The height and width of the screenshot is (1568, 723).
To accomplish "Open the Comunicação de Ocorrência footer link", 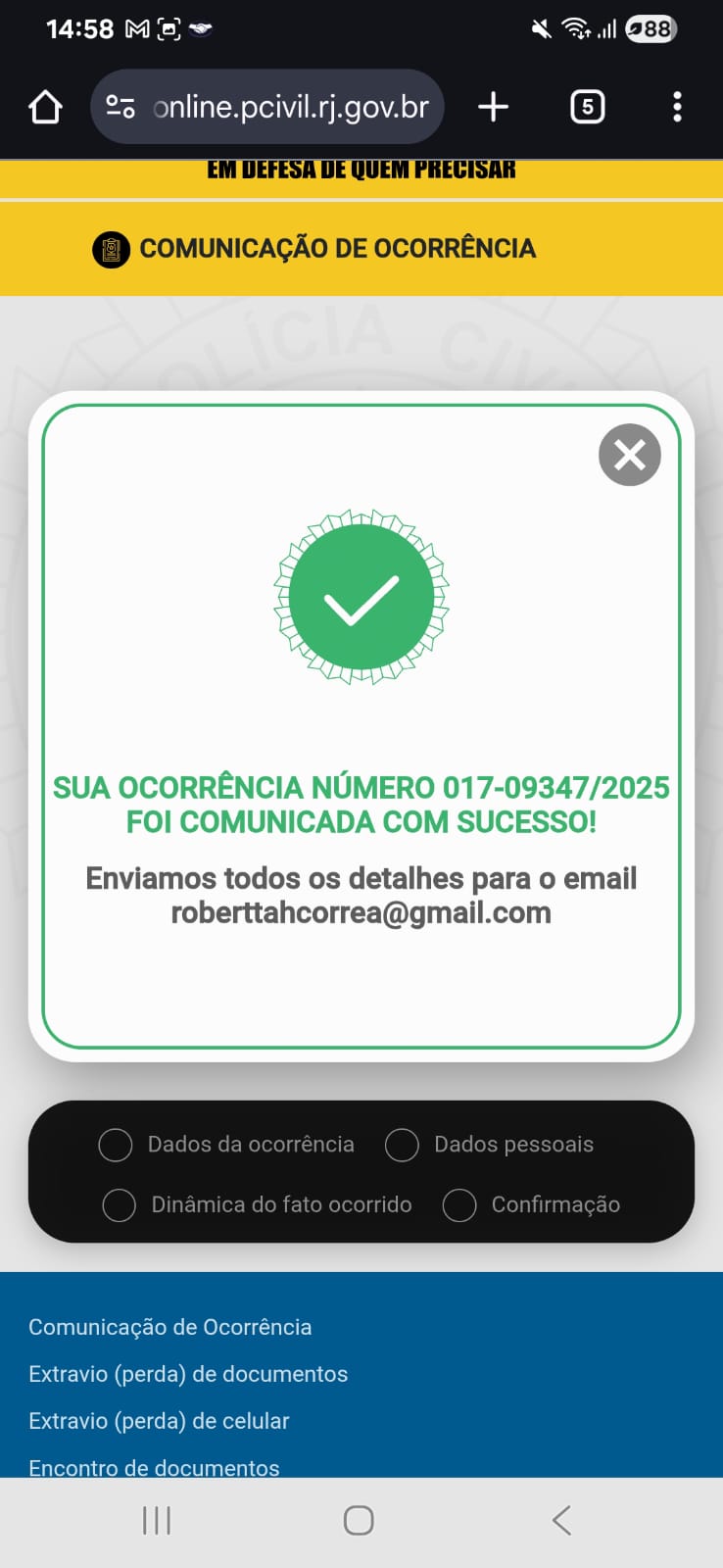I will [170, 1327].
